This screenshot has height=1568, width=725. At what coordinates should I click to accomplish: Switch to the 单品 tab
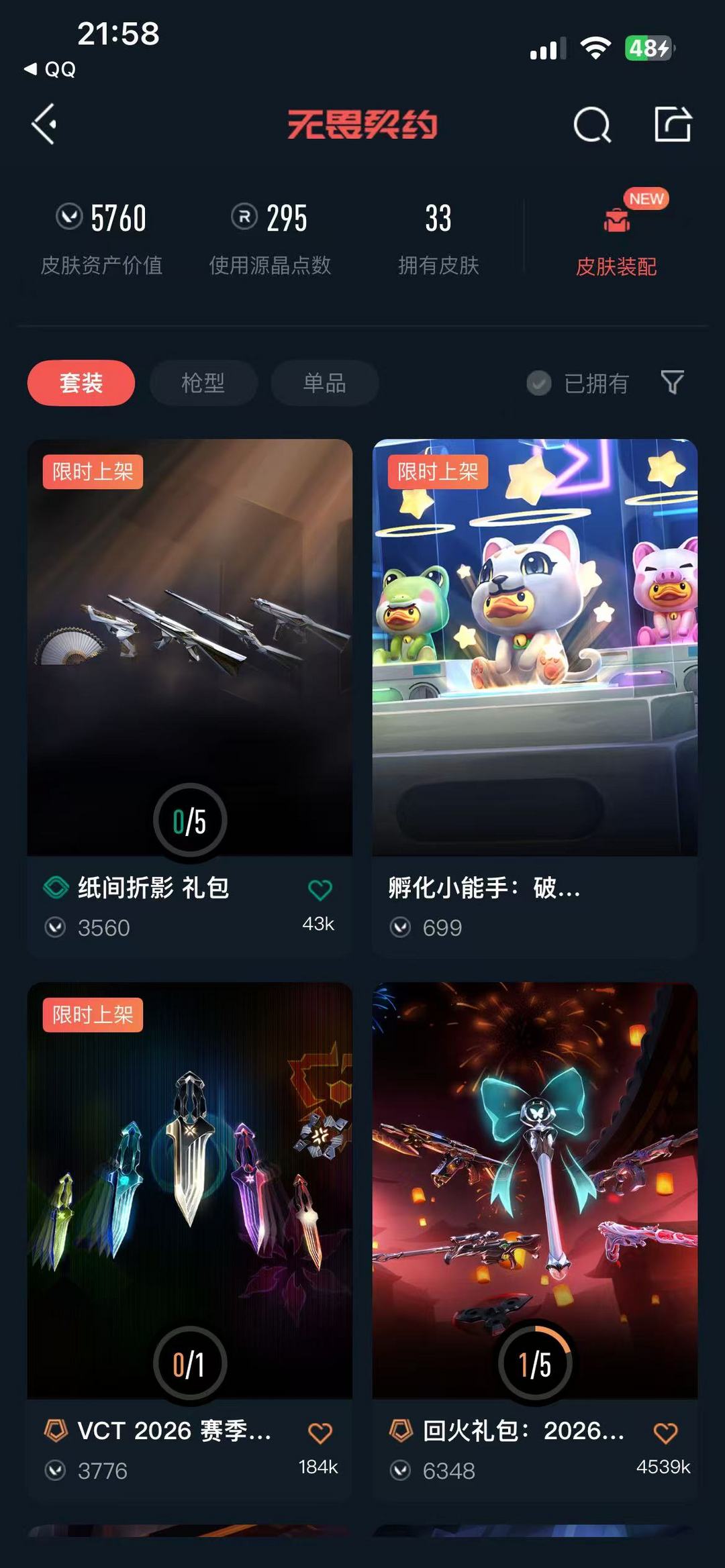[324, 383]
